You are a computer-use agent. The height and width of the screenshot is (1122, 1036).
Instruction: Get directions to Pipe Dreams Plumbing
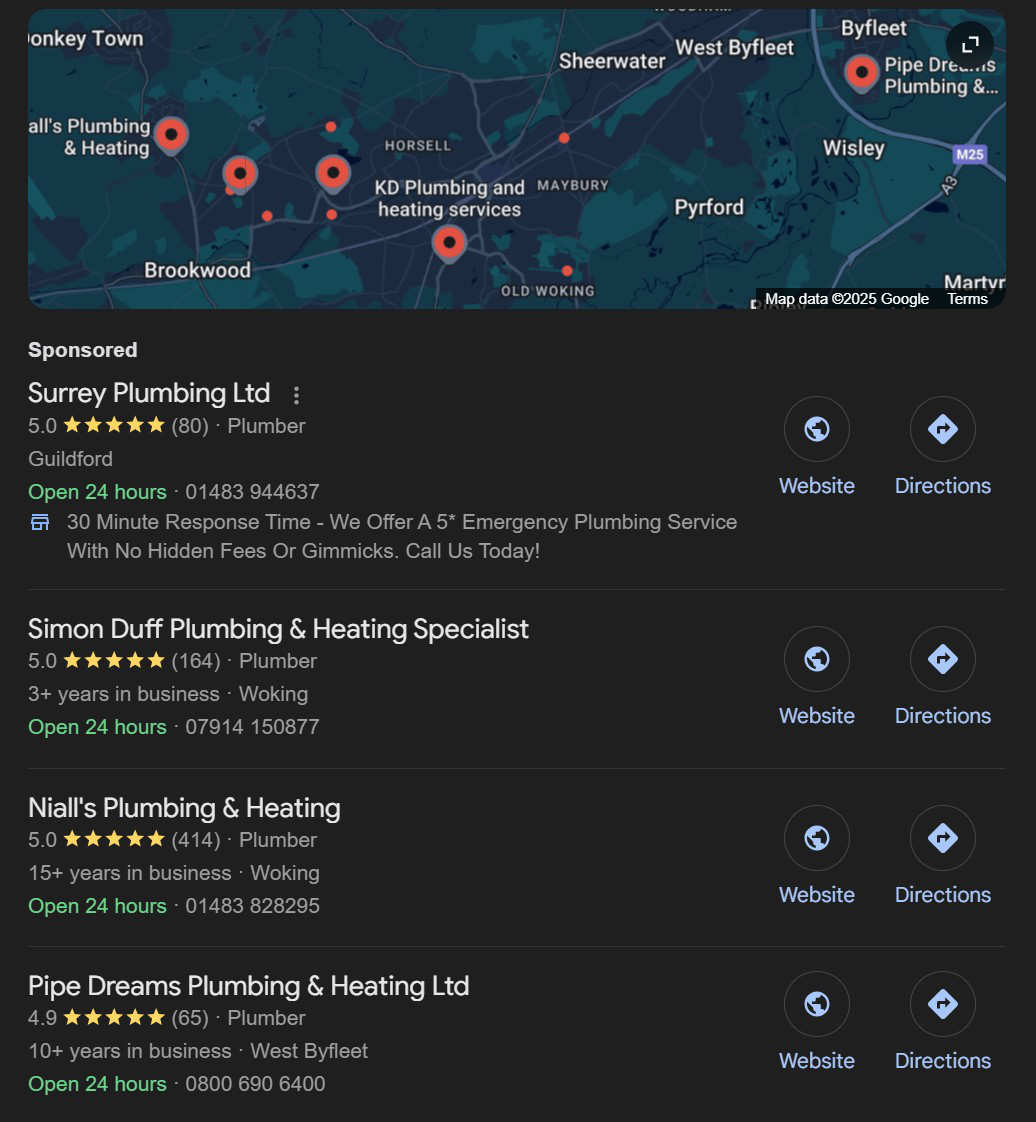pos(942,1004)
